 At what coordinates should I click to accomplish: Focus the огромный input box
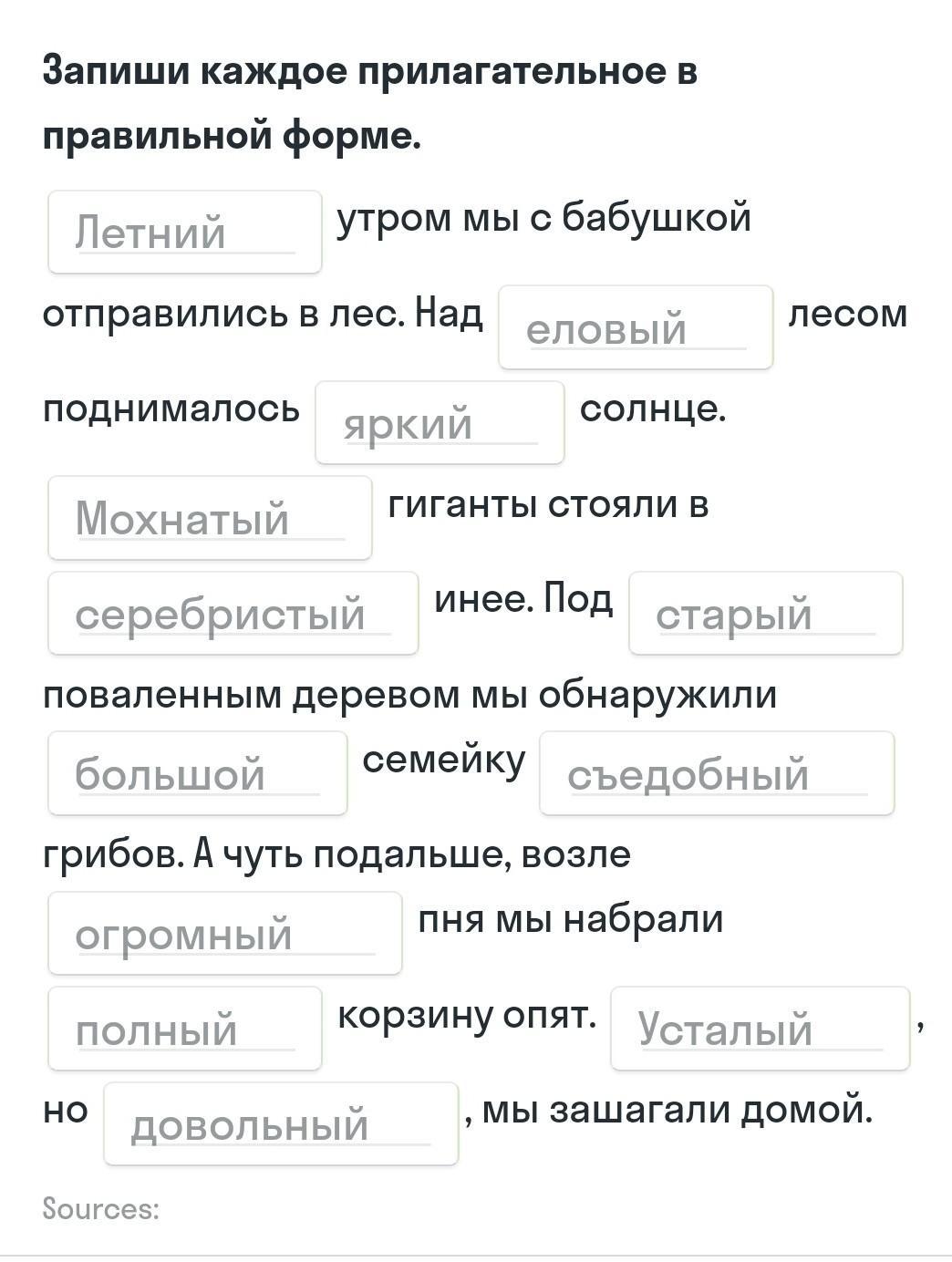[x=225, y=933]
